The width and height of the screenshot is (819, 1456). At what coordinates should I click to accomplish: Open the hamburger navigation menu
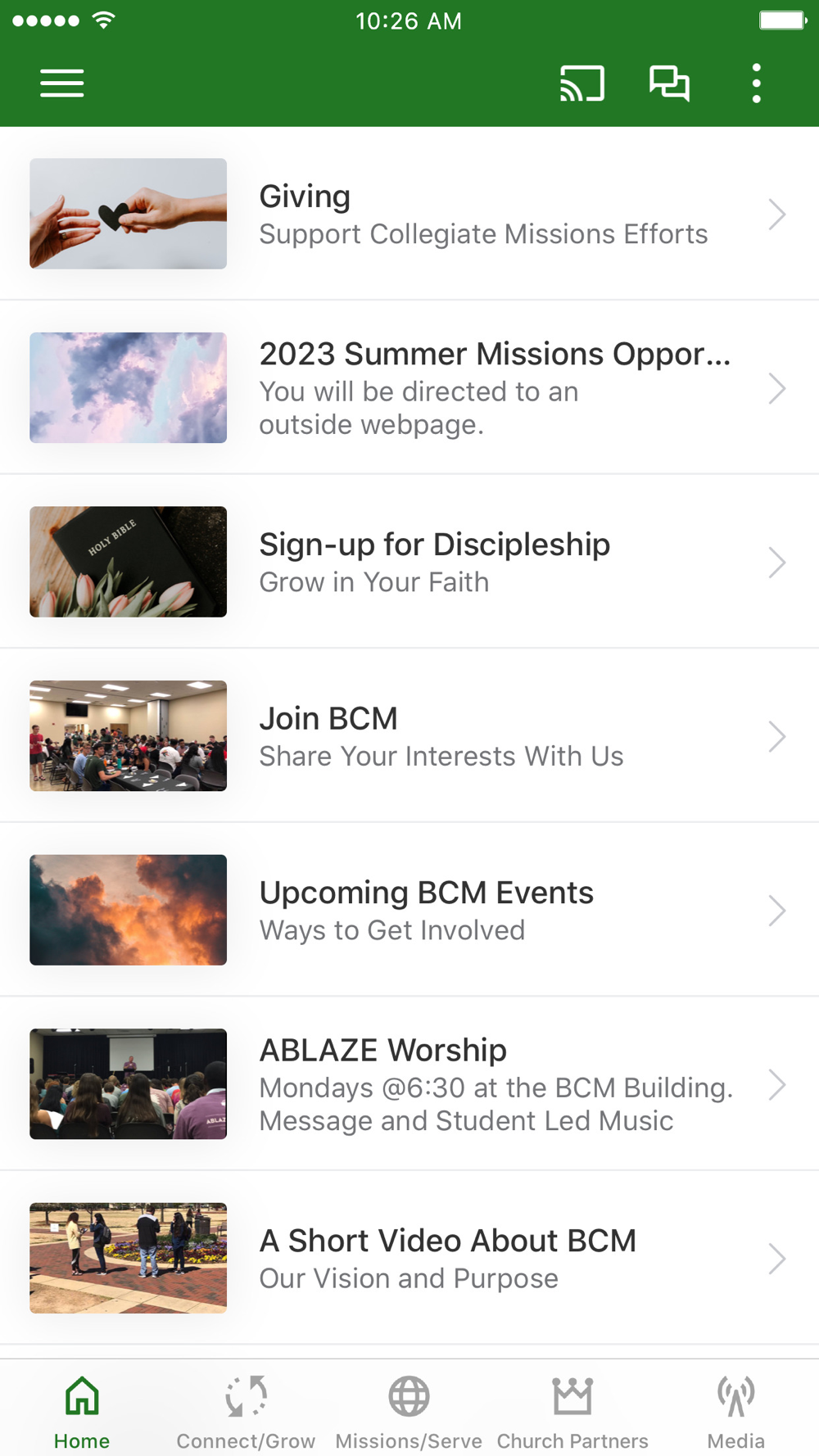(62, 83)
